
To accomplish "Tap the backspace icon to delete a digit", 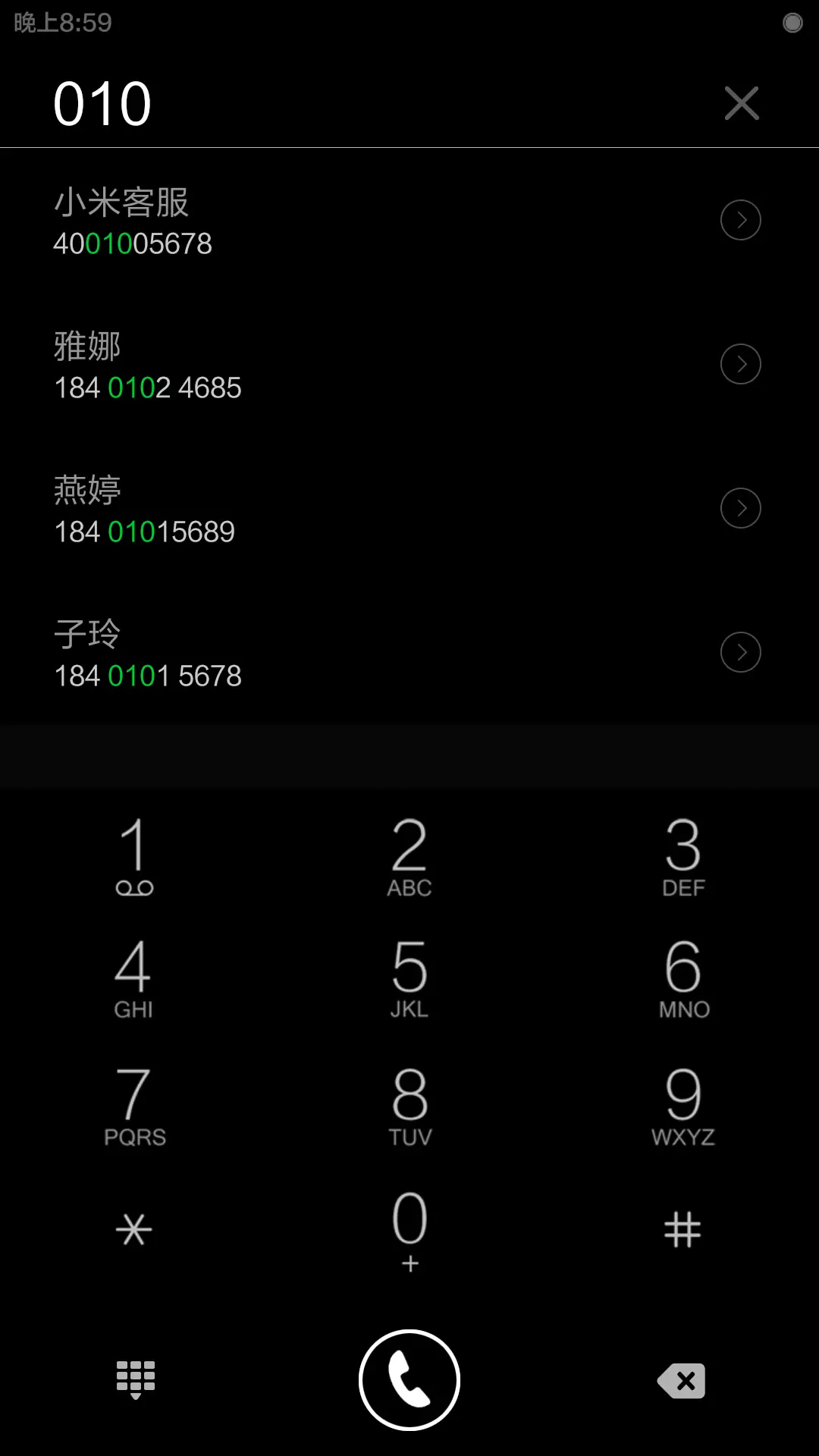I will point(680,1380).
